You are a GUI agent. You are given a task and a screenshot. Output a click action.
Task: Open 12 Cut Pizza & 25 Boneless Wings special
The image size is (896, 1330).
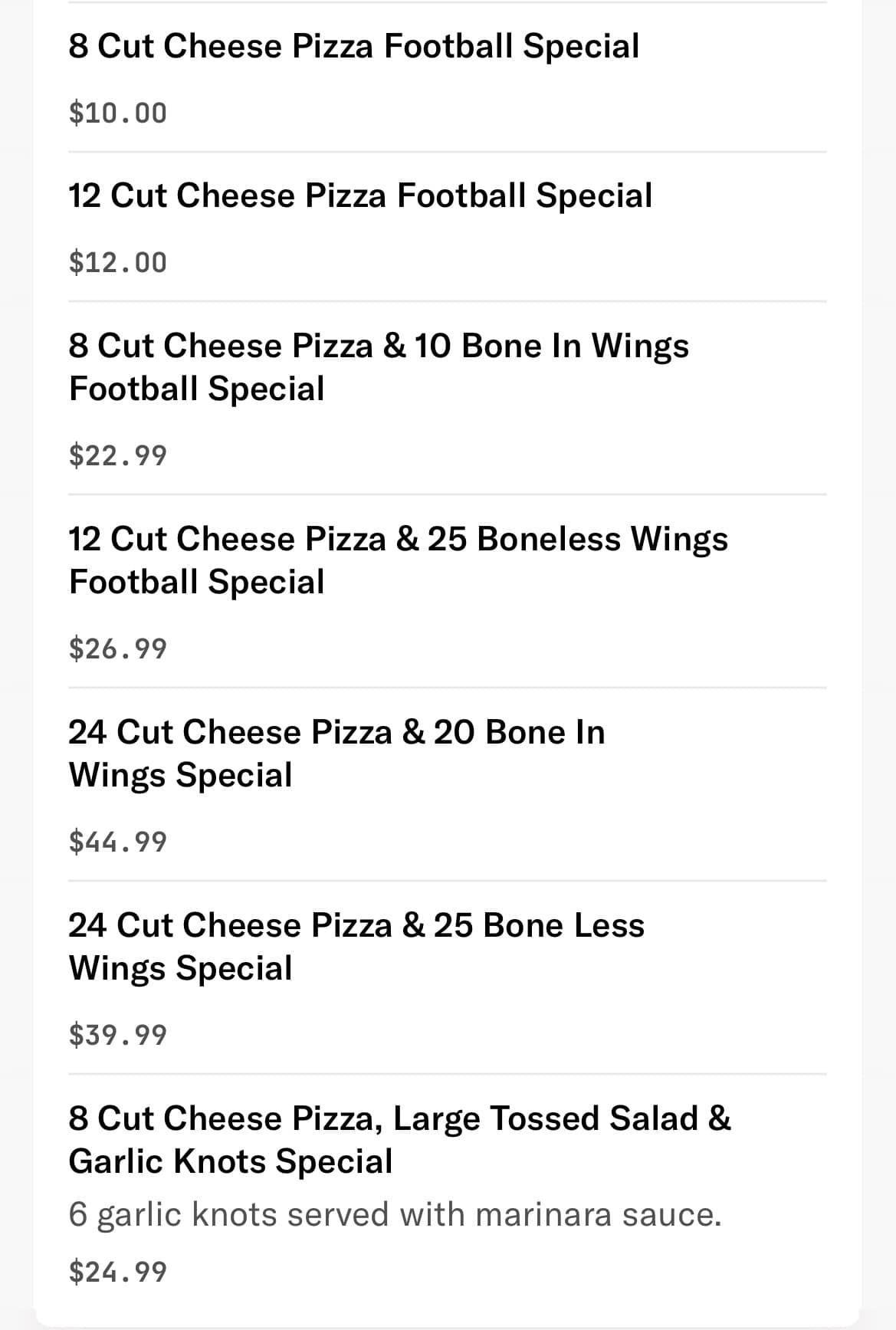pos(398,560)
